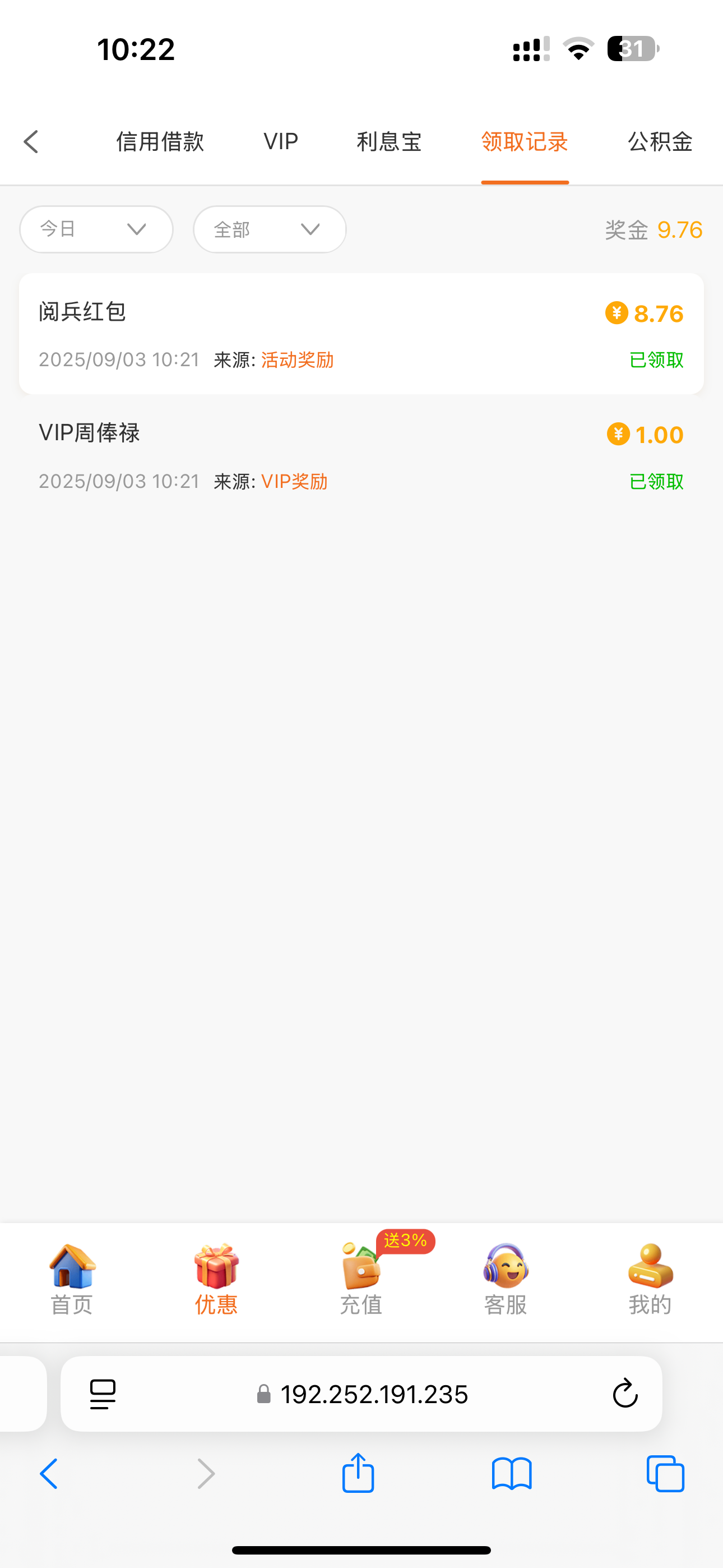
Task: Switch to the 公积金 tab
Action: point(660,142)
